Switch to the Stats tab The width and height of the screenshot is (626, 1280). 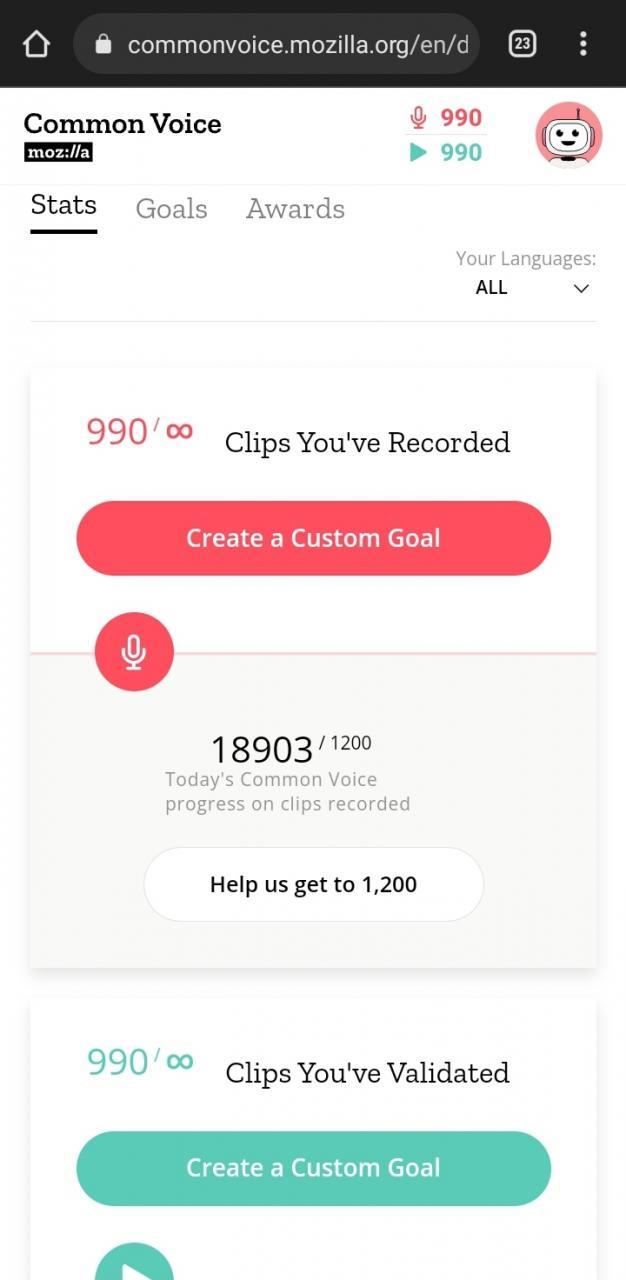tap(64, 207)
